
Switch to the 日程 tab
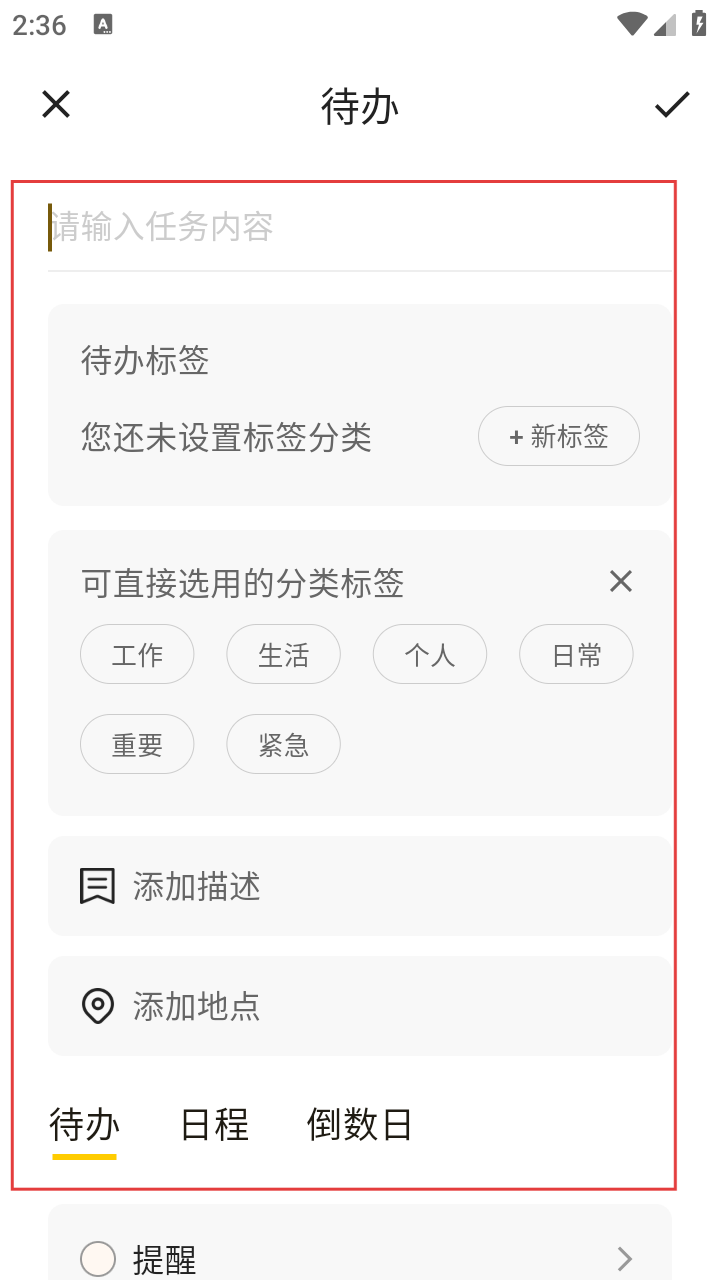[215, 1125]
